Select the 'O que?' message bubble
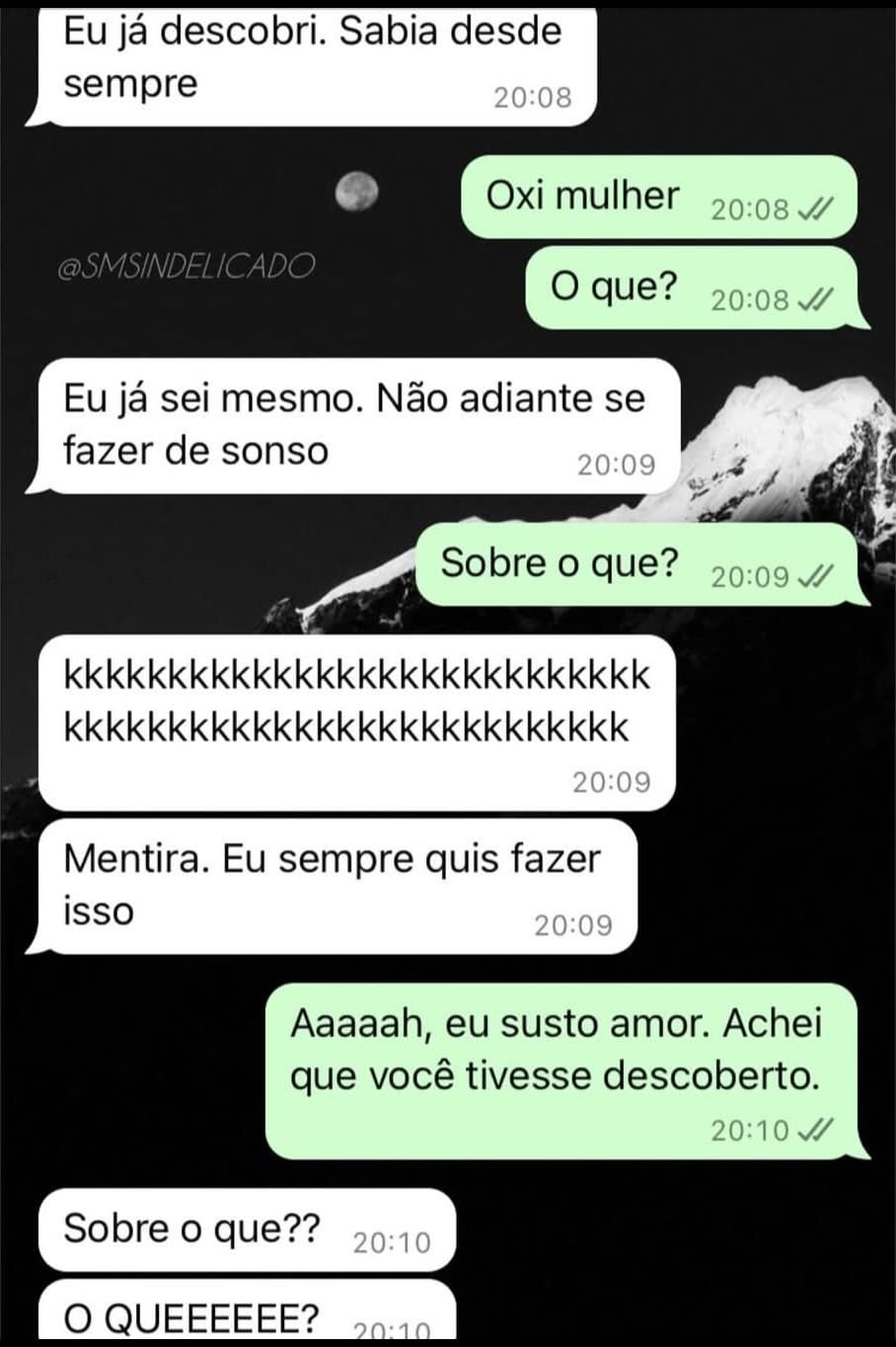 pyautogui.click(x=612, y=288)
